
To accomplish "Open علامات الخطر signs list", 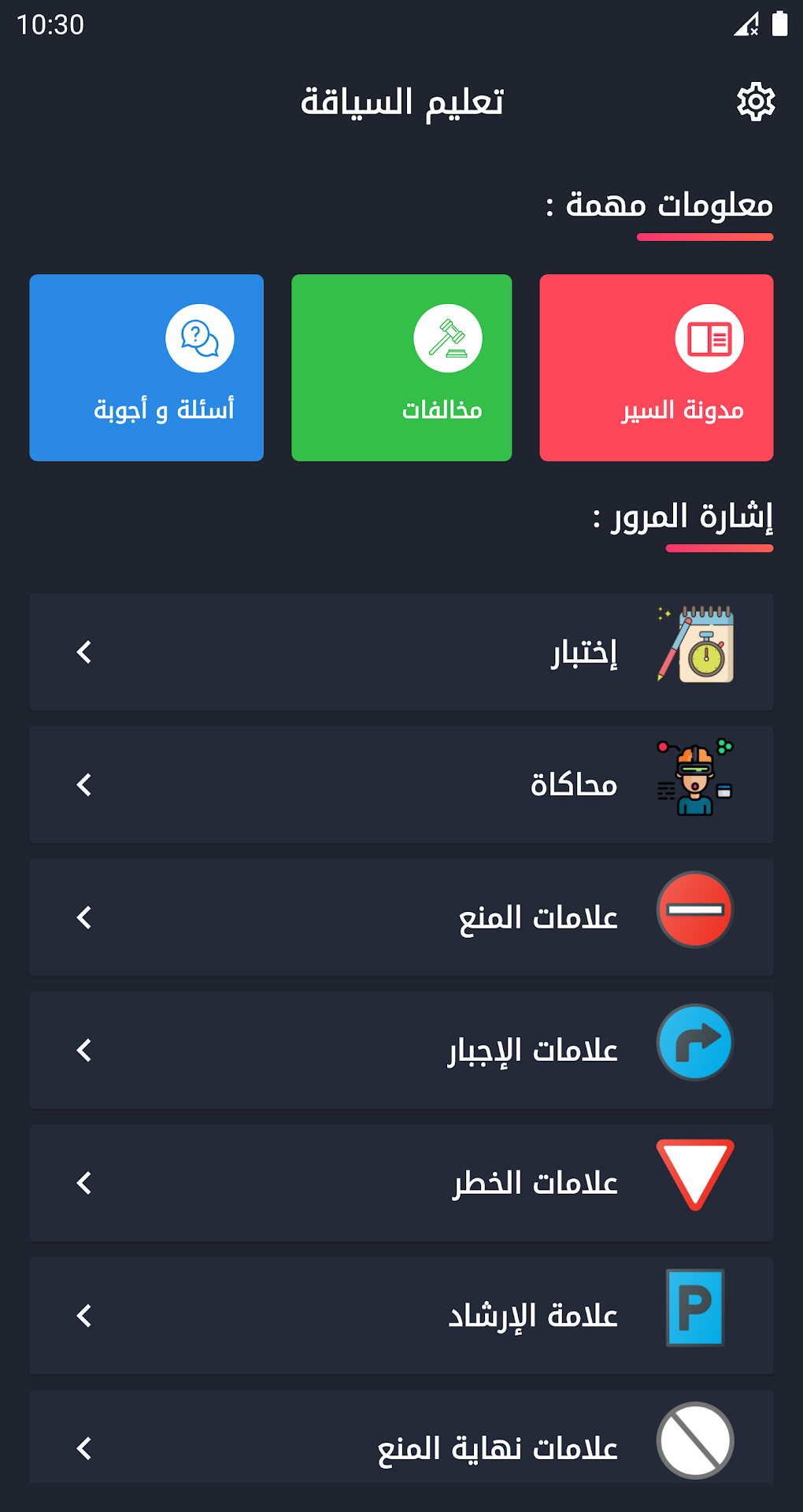I will 401,1183.
